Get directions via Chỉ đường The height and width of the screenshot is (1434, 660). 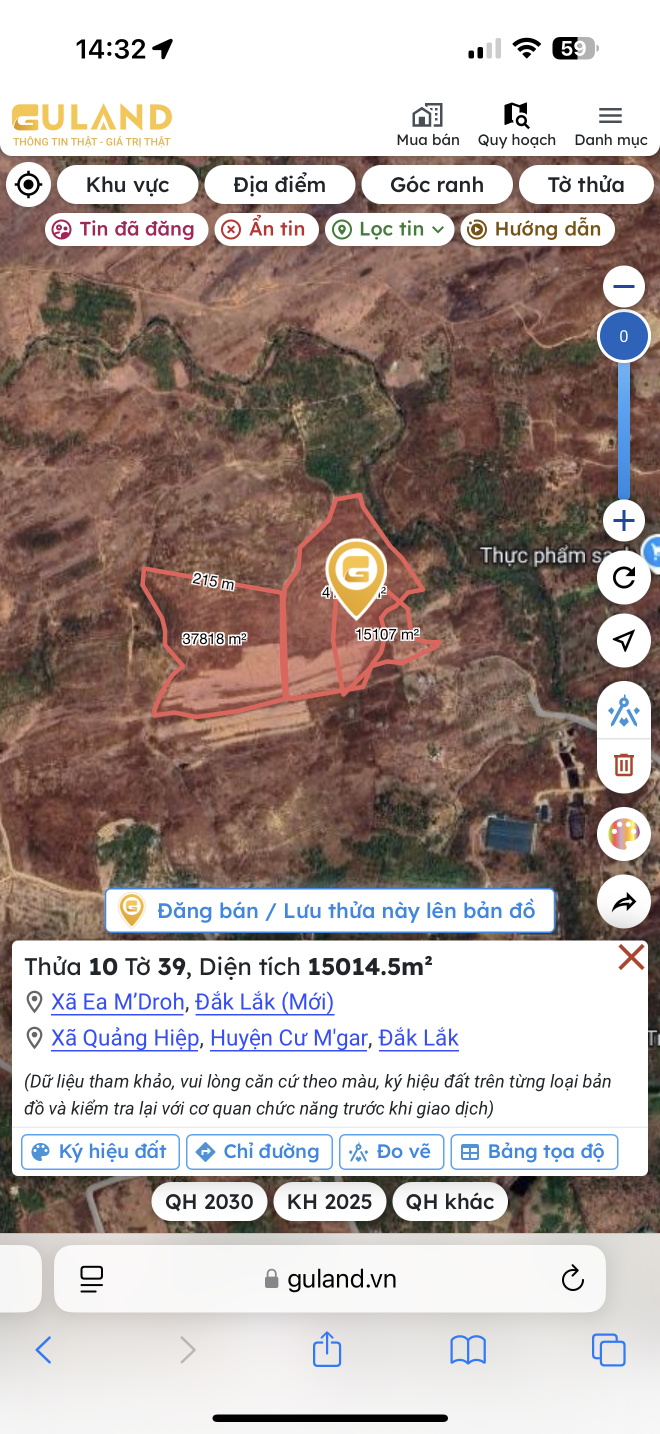coord(259,1152)
